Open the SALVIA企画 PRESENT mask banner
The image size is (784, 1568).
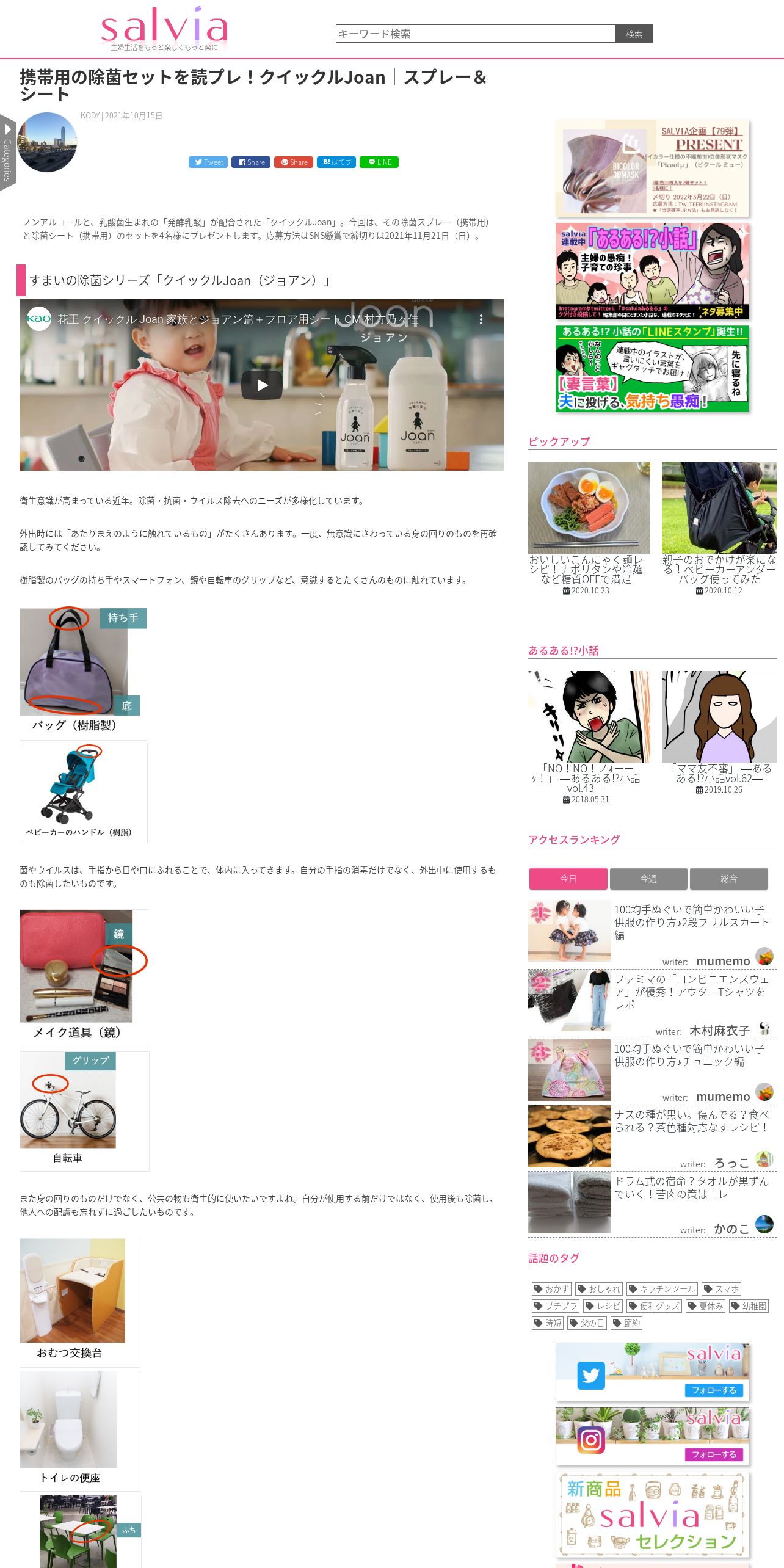[652, 168]
